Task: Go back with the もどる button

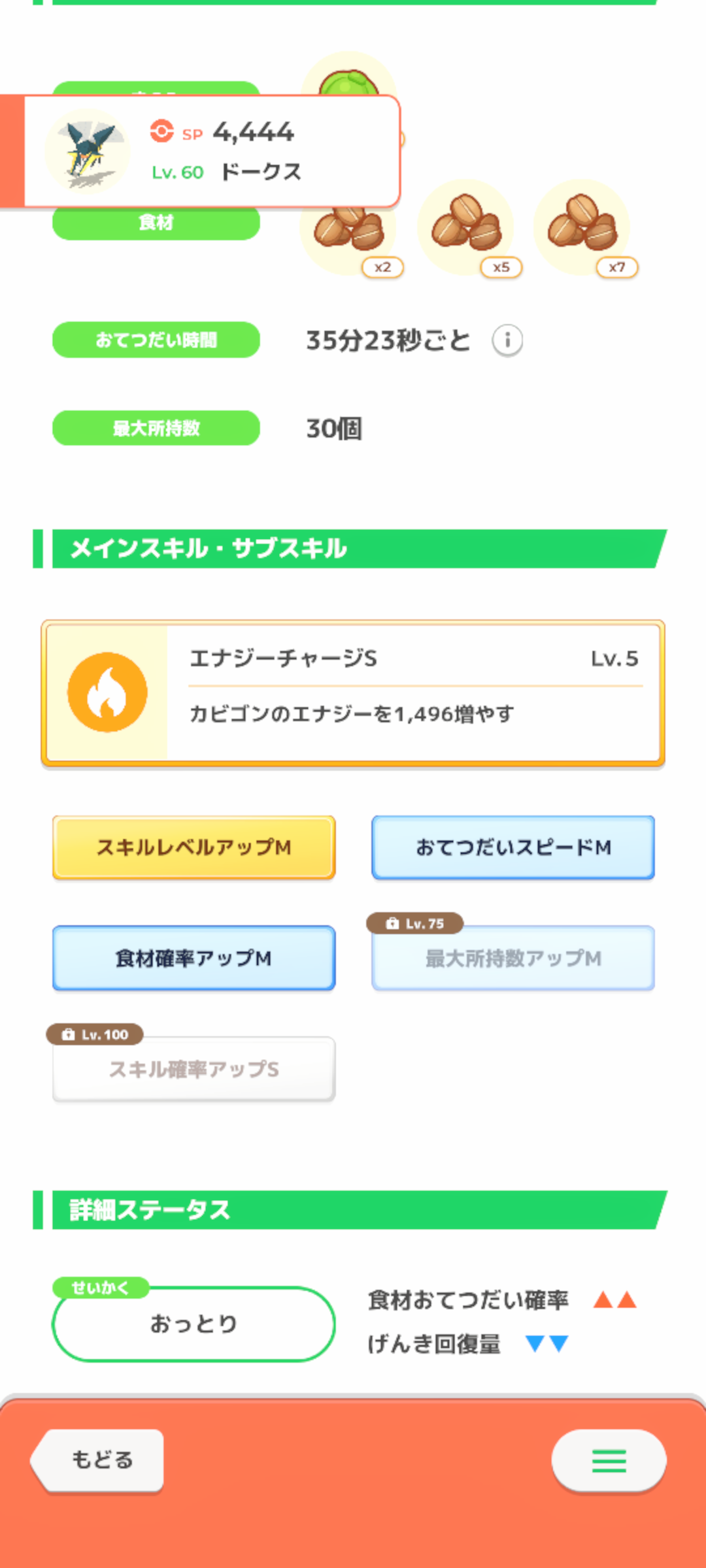Action: click(98, 1460)
